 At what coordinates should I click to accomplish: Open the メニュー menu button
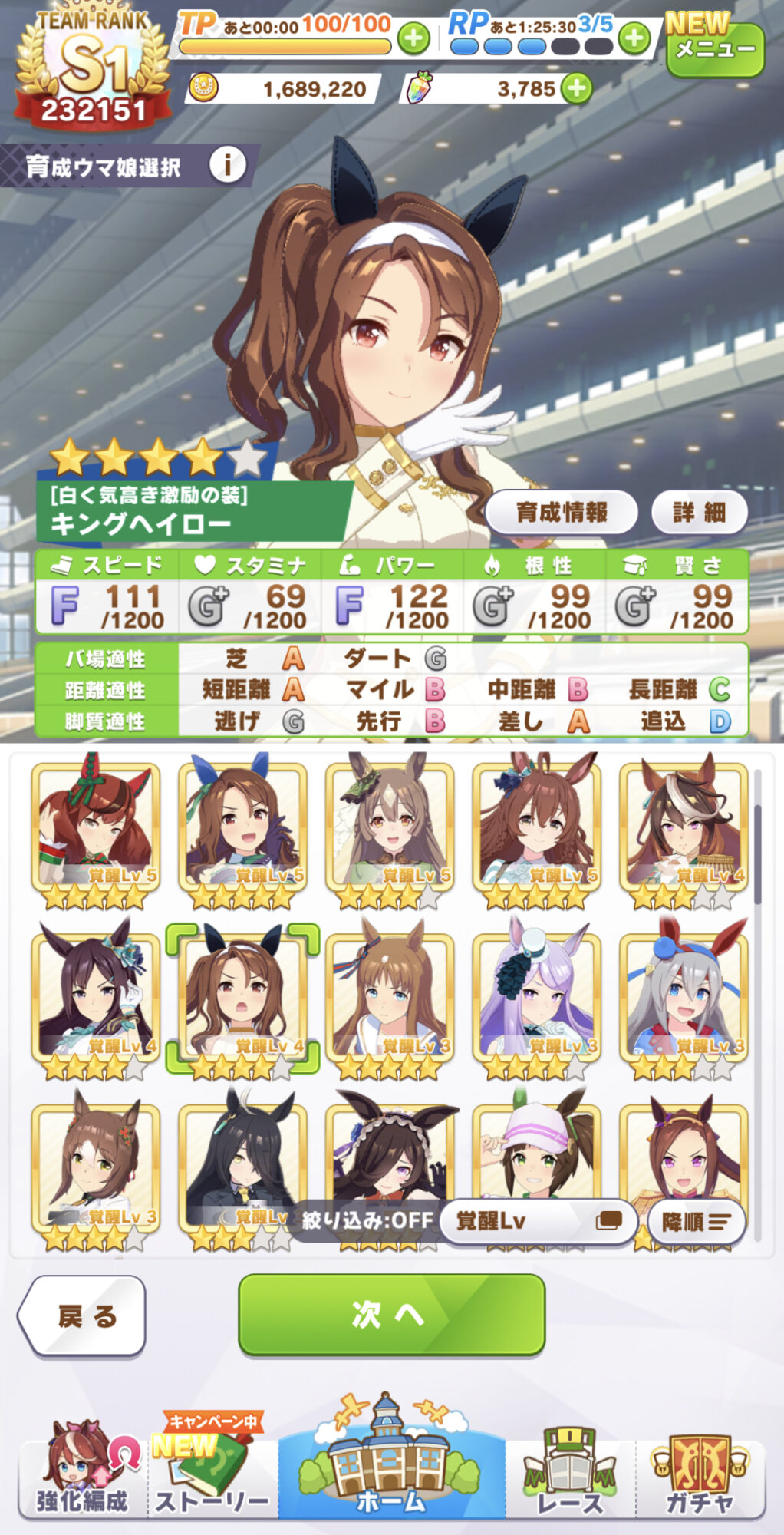(x=714, y=50)
